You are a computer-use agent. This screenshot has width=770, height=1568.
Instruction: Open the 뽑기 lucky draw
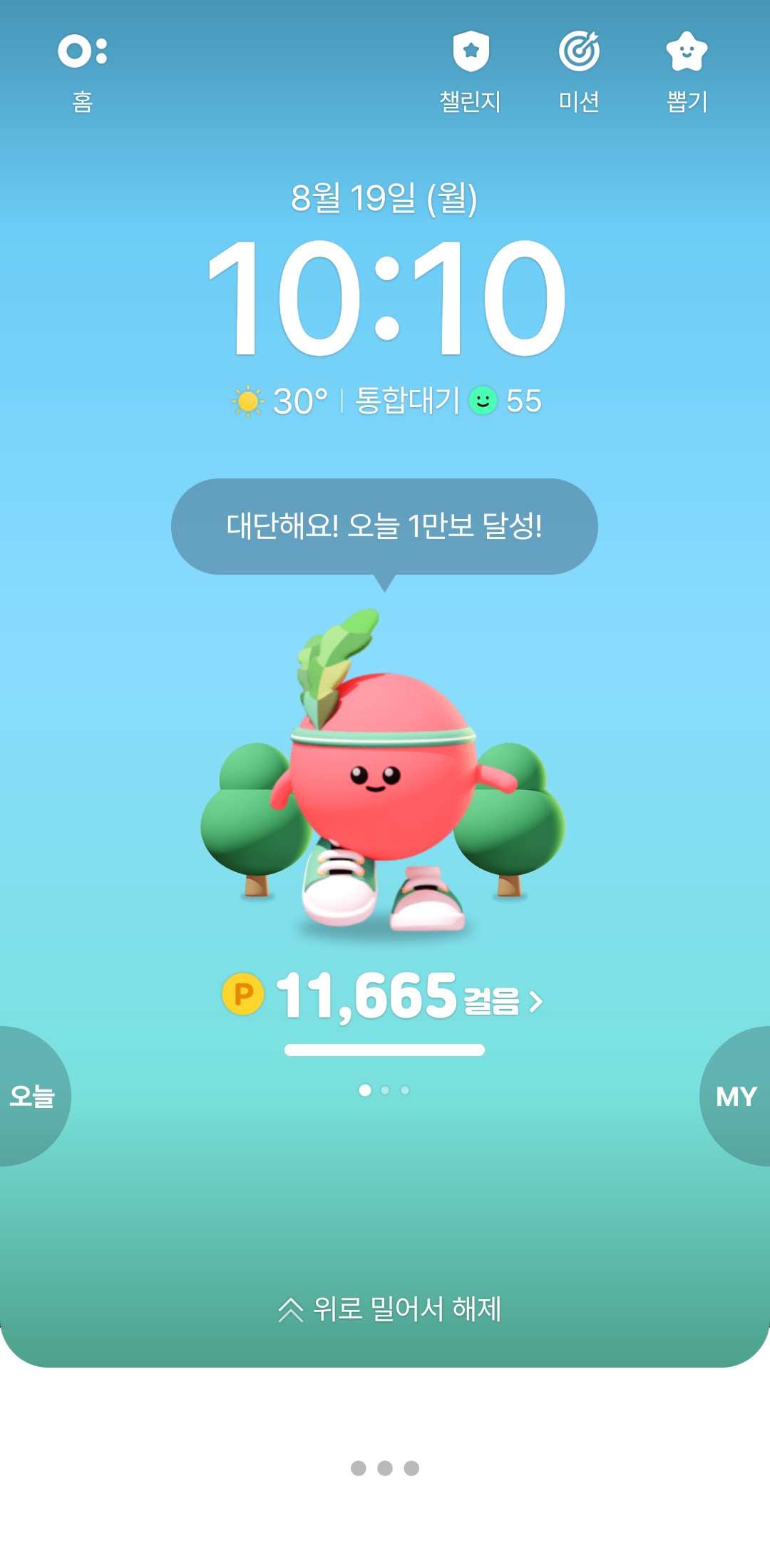[x=687, y=71]
